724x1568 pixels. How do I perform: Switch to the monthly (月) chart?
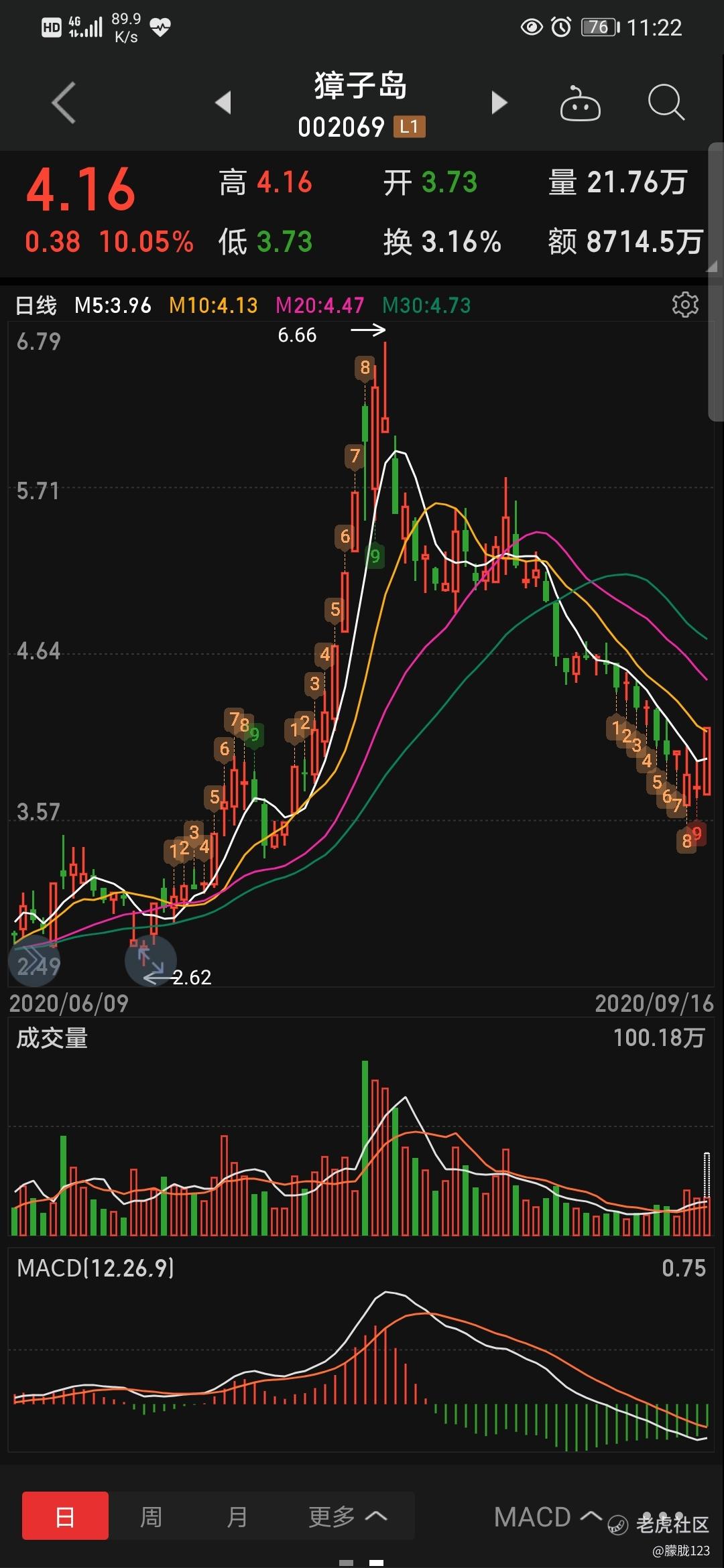(237, 1516)
